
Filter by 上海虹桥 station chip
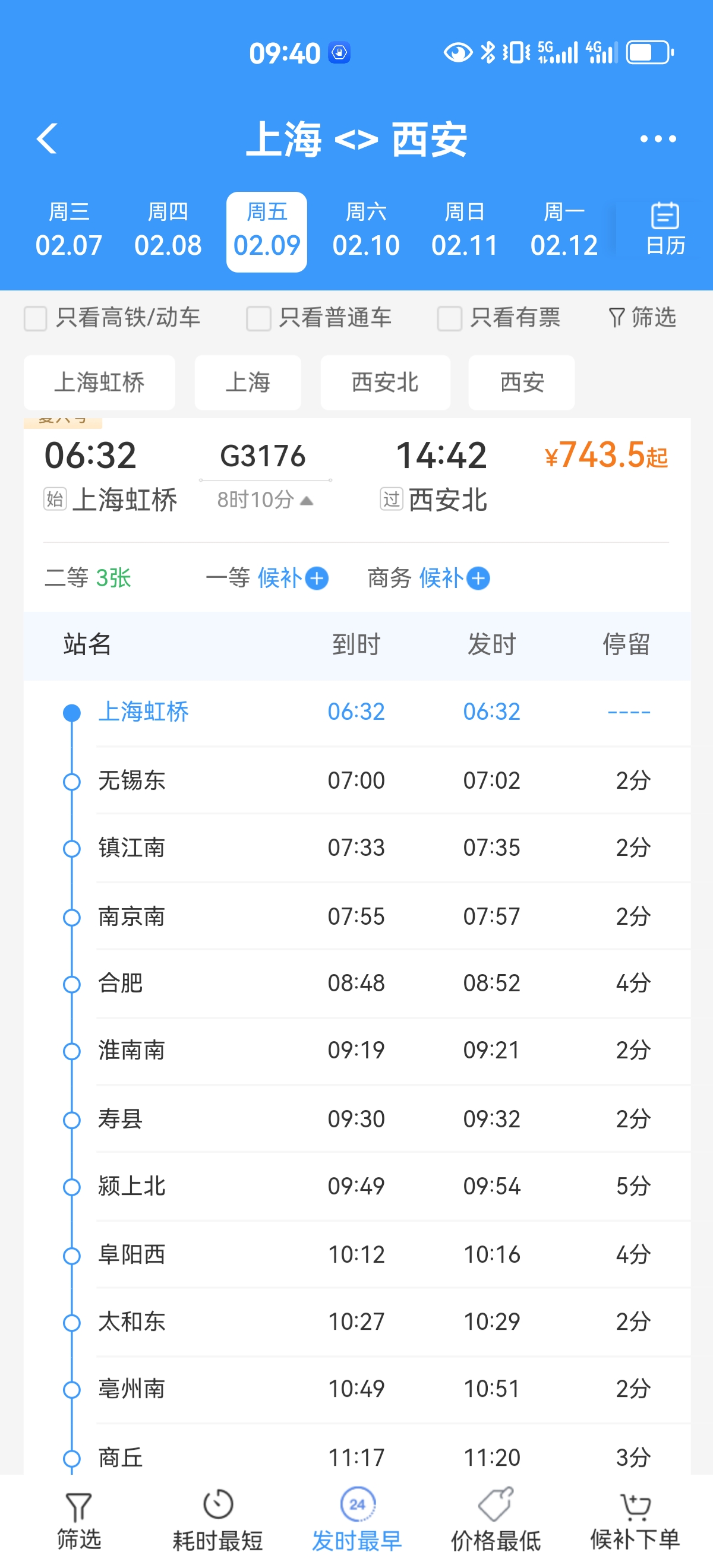(99, 382)
